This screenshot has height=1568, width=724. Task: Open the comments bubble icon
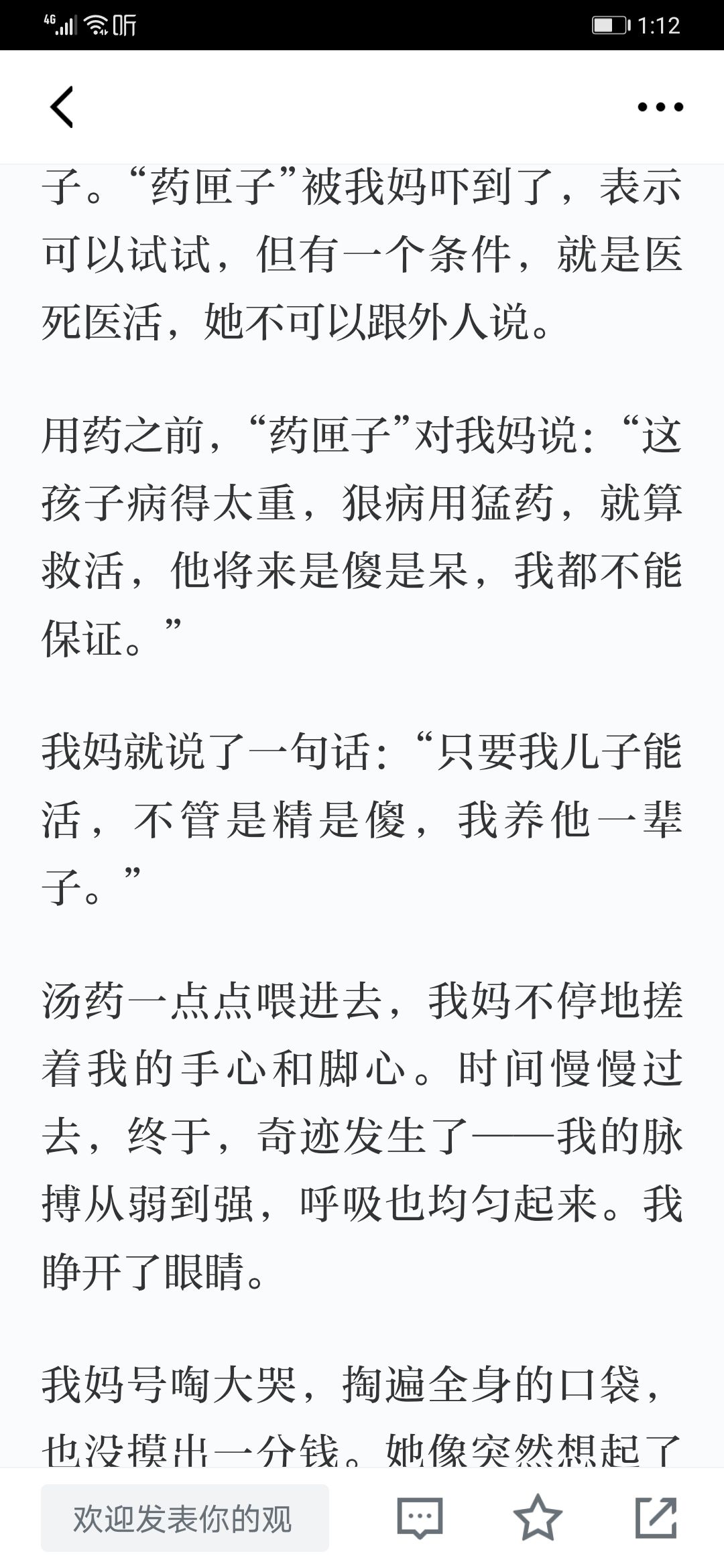[x=420, y=1518]
